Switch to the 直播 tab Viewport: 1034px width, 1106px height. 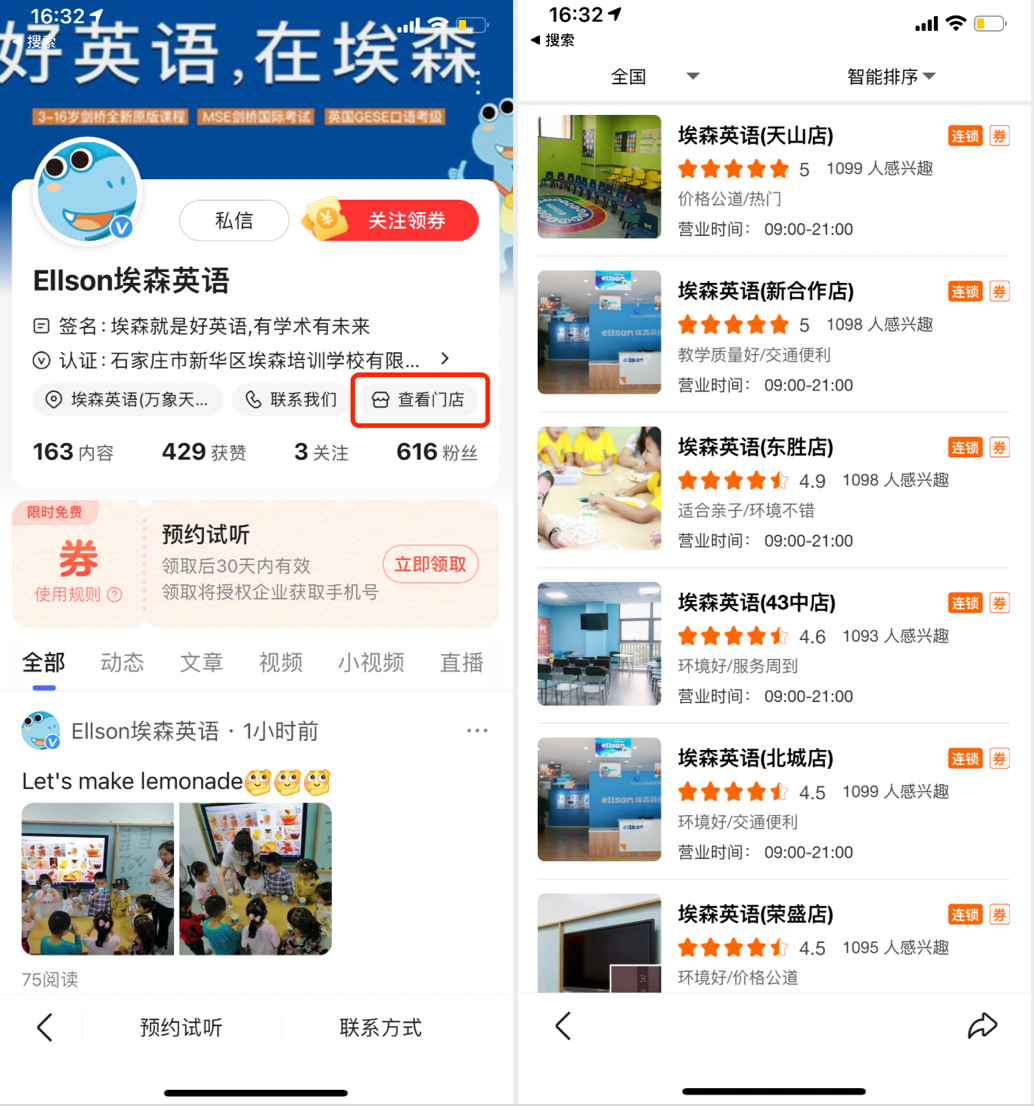point(461,663)
